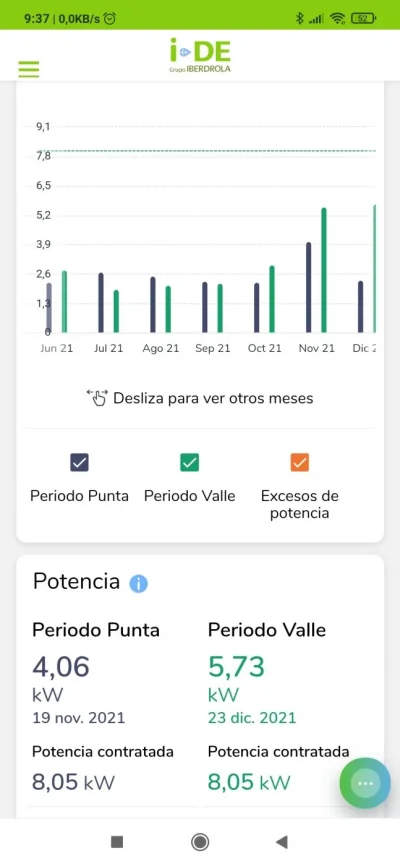
Task: Open the floating chat bubble button
Action: point(365,783)
